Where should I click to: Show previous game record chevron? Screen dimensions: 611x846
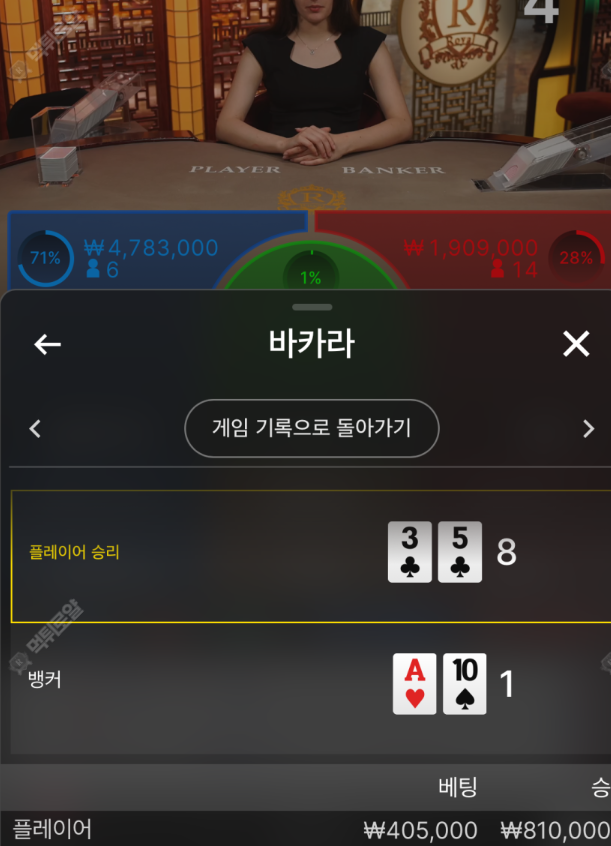[35, 429]
